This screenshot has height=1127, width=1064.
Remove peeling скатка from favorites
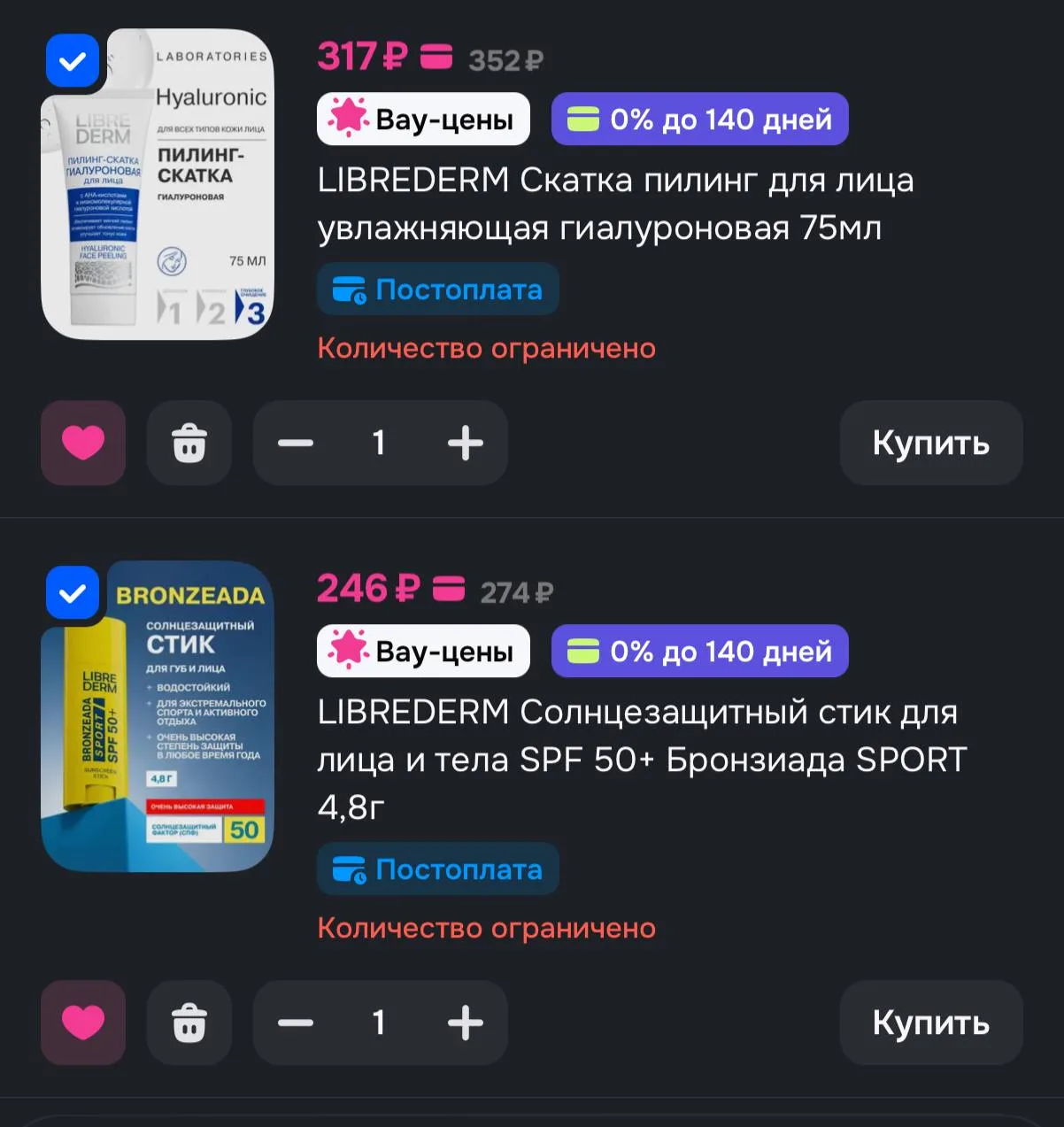[x=83, y=443]
